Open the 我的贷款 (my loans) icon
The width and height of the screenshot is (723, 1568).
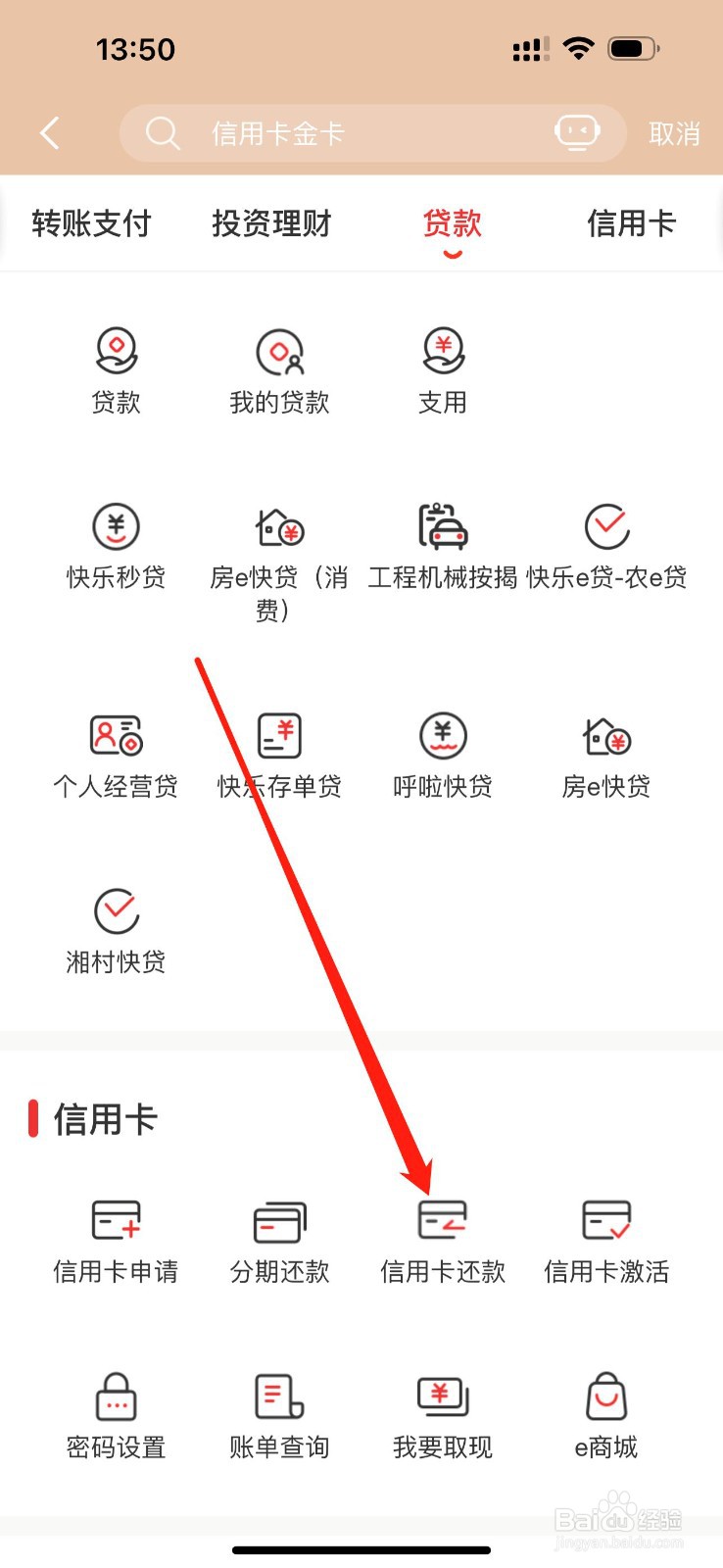tap(278, 367)
